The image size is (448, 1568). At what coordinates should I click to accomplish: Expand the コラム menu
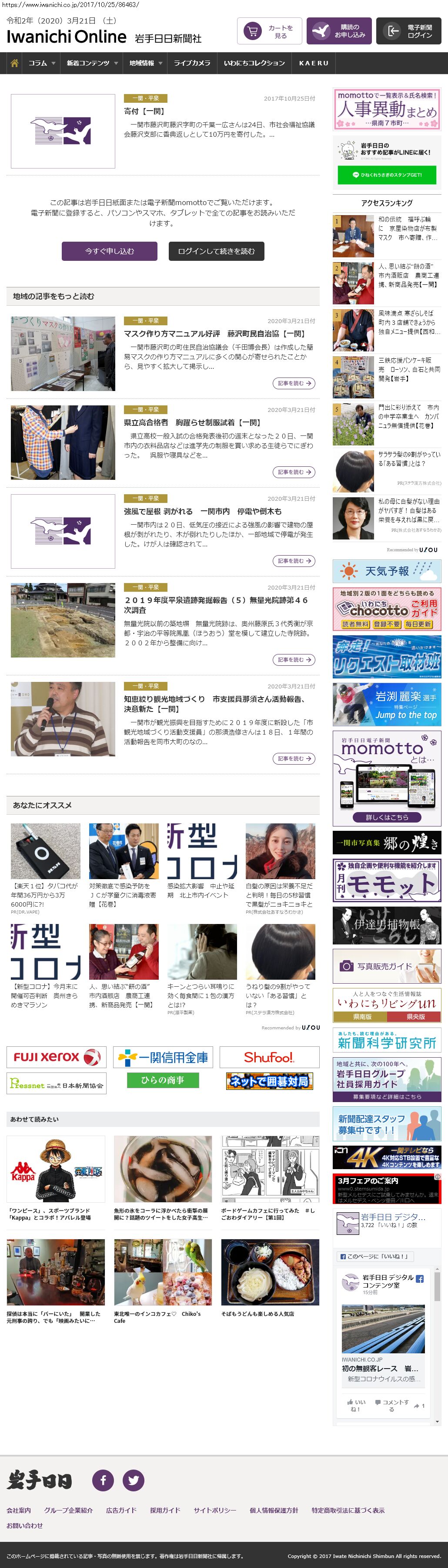point(41,63)
